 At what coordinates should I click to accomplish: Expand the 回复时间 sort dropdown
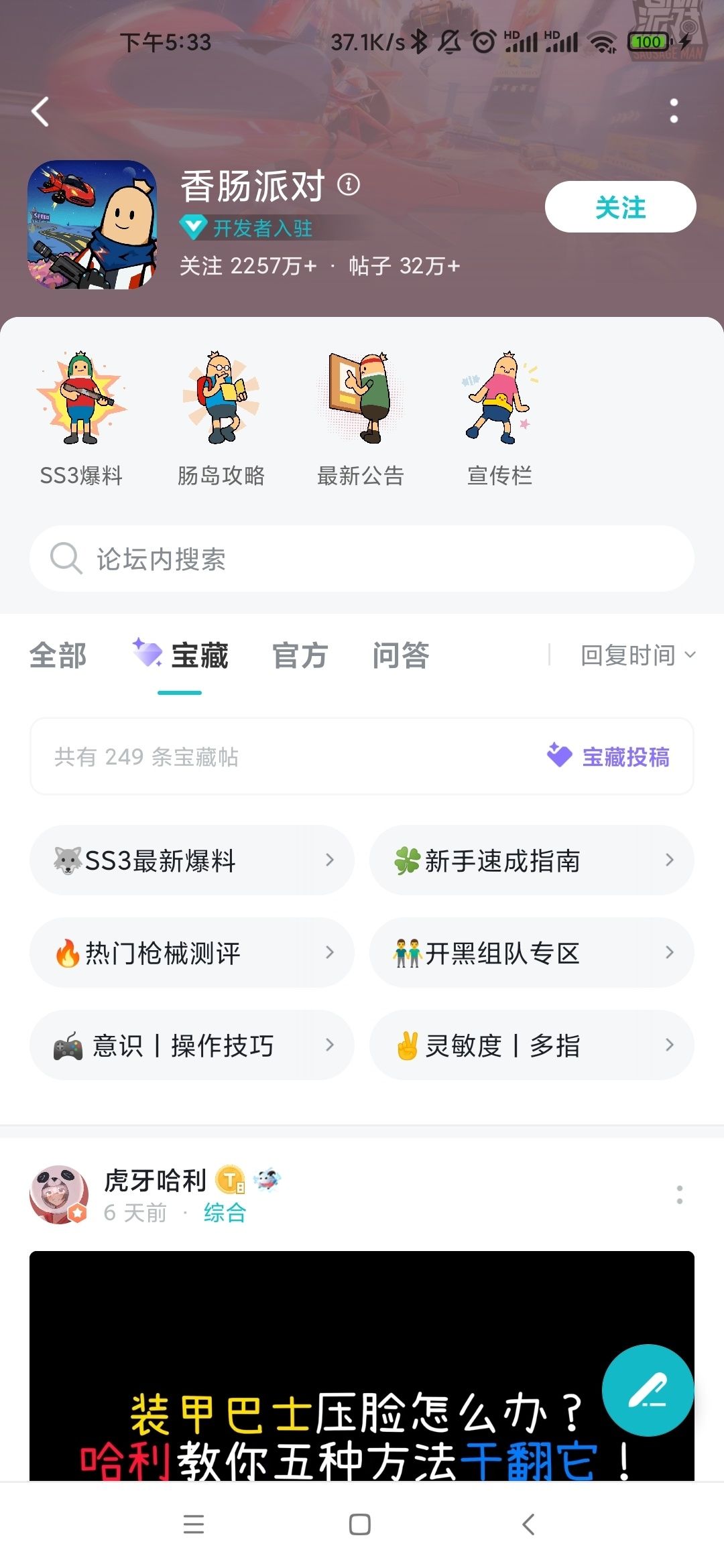[x=638, y=655]
